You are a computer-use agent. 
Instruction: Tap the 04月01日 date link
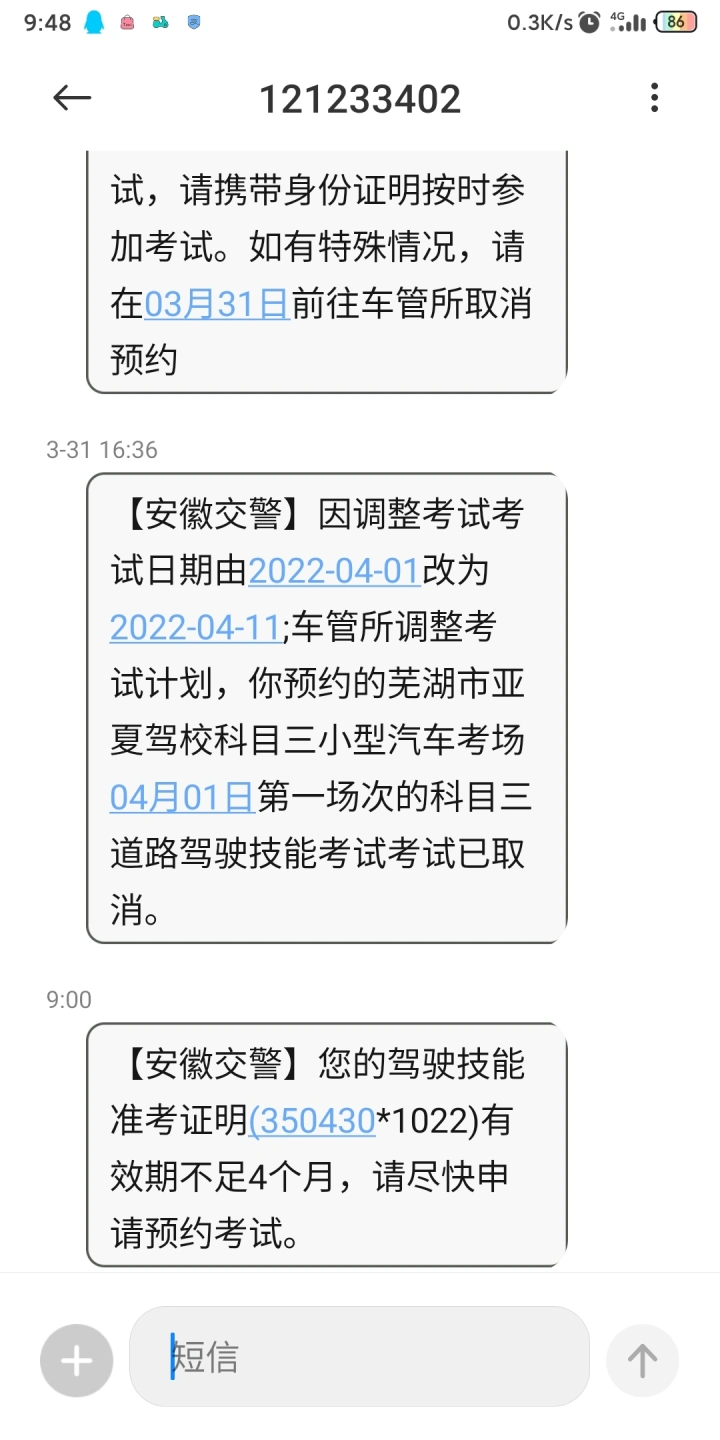point(182,797)
